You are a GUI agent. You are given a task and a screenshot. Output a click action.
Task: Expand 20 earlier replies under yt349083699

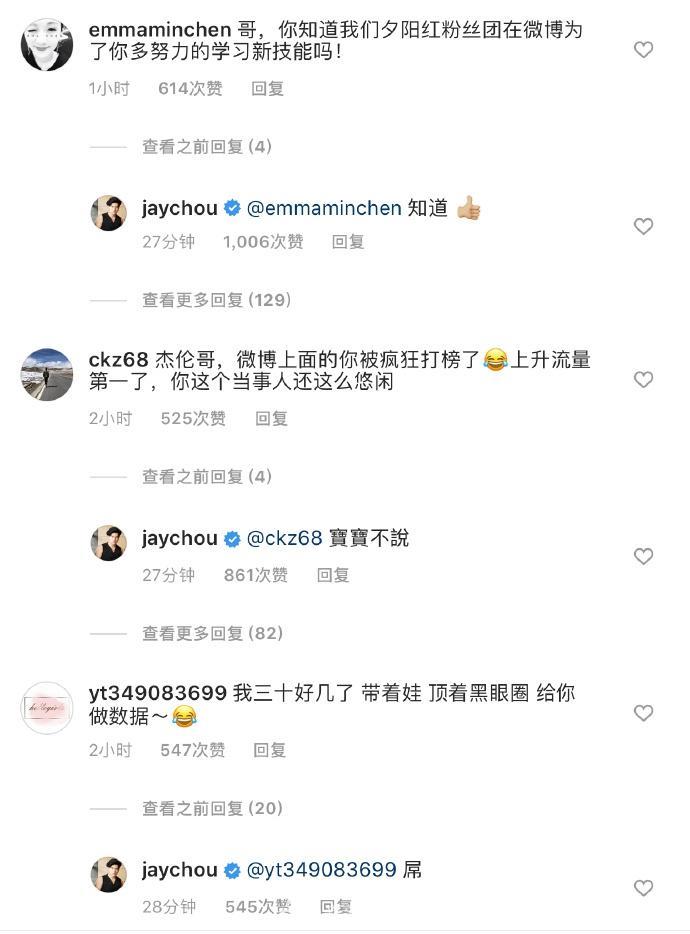click(x=212, y=808)
